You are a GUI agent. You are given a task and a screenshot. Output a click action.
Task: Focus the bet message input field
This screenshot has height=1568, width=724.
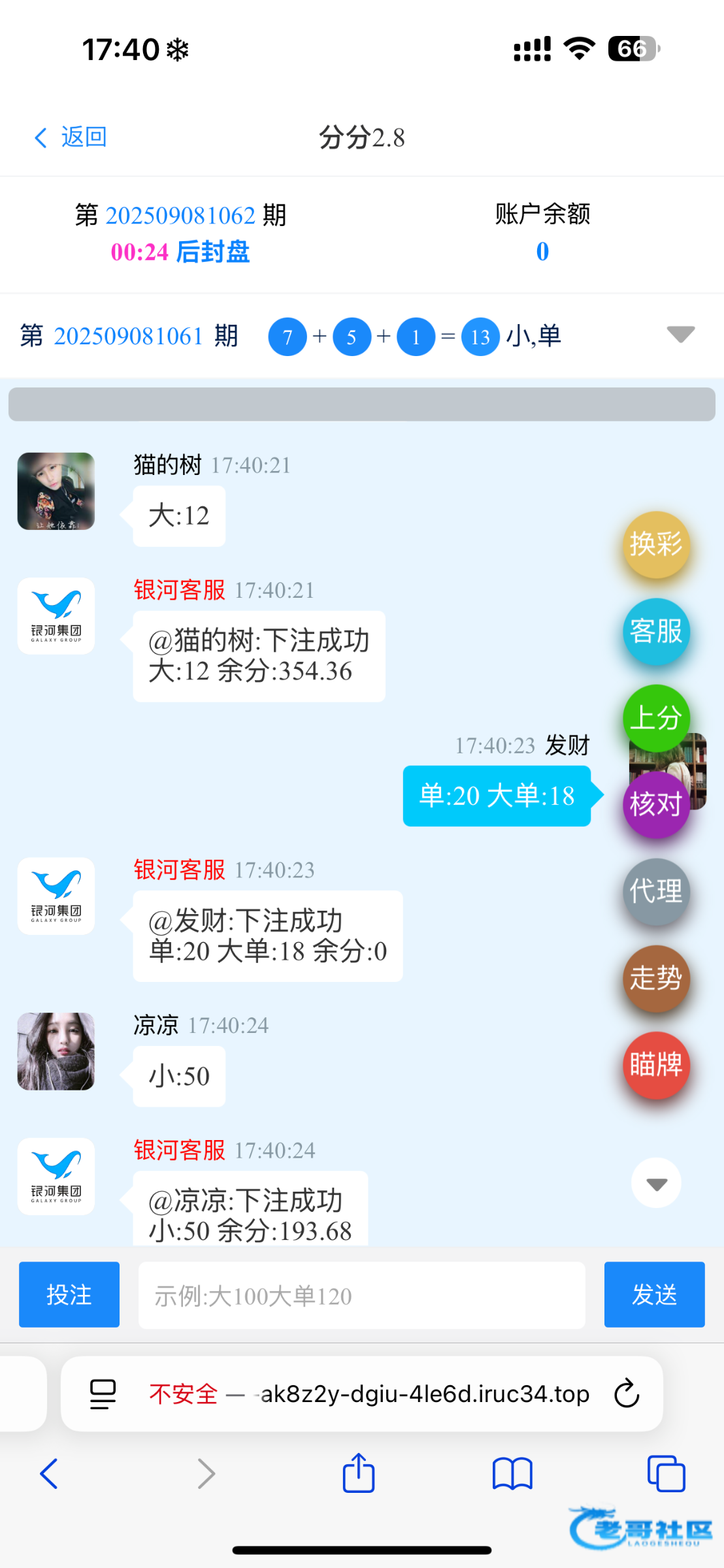click(361, 1296)
